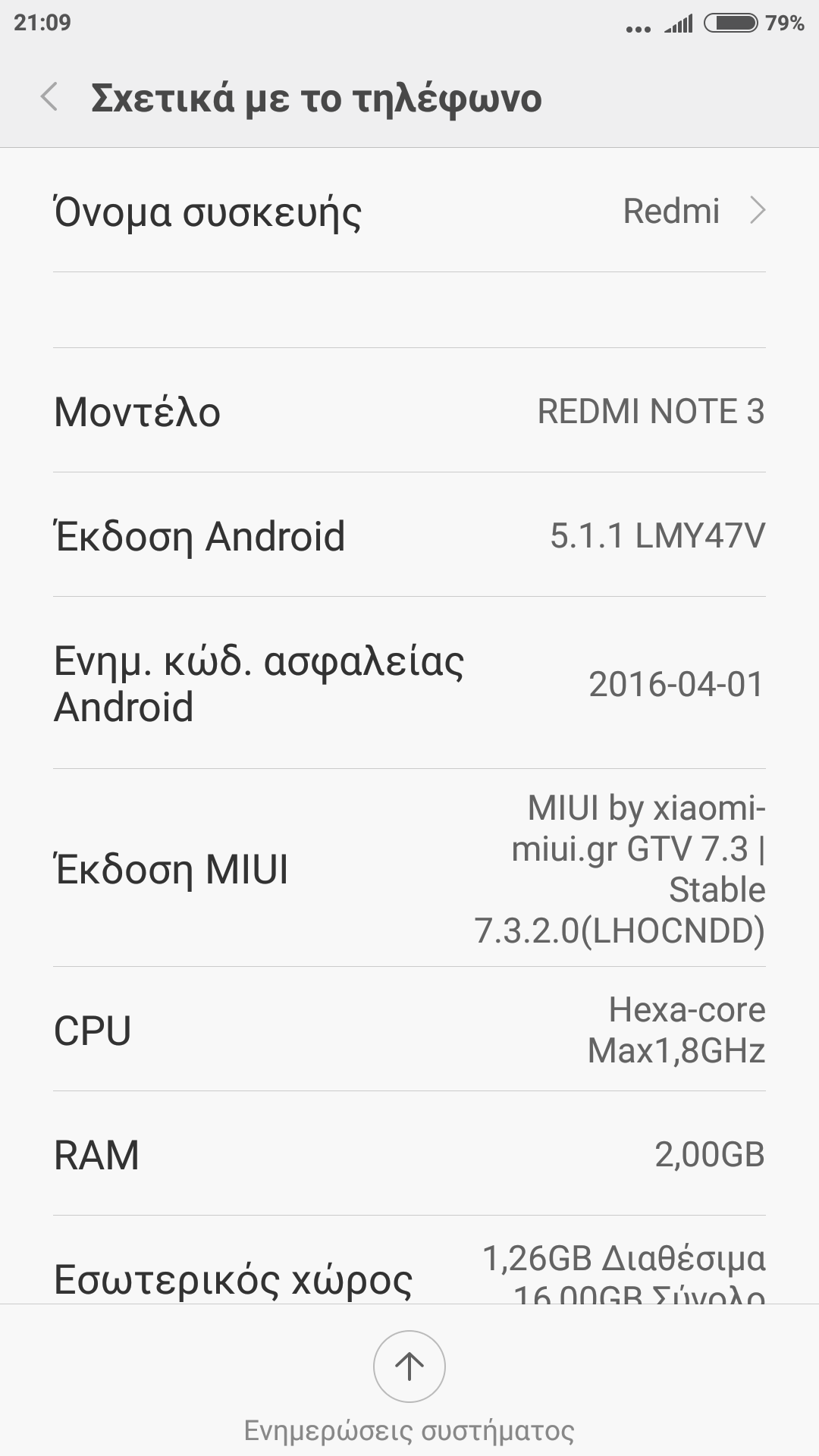Open Όνομα συσκευής device name setting
Image resolution: width=819 pixels, height=1456 pixels.
(x=409, y=212)
